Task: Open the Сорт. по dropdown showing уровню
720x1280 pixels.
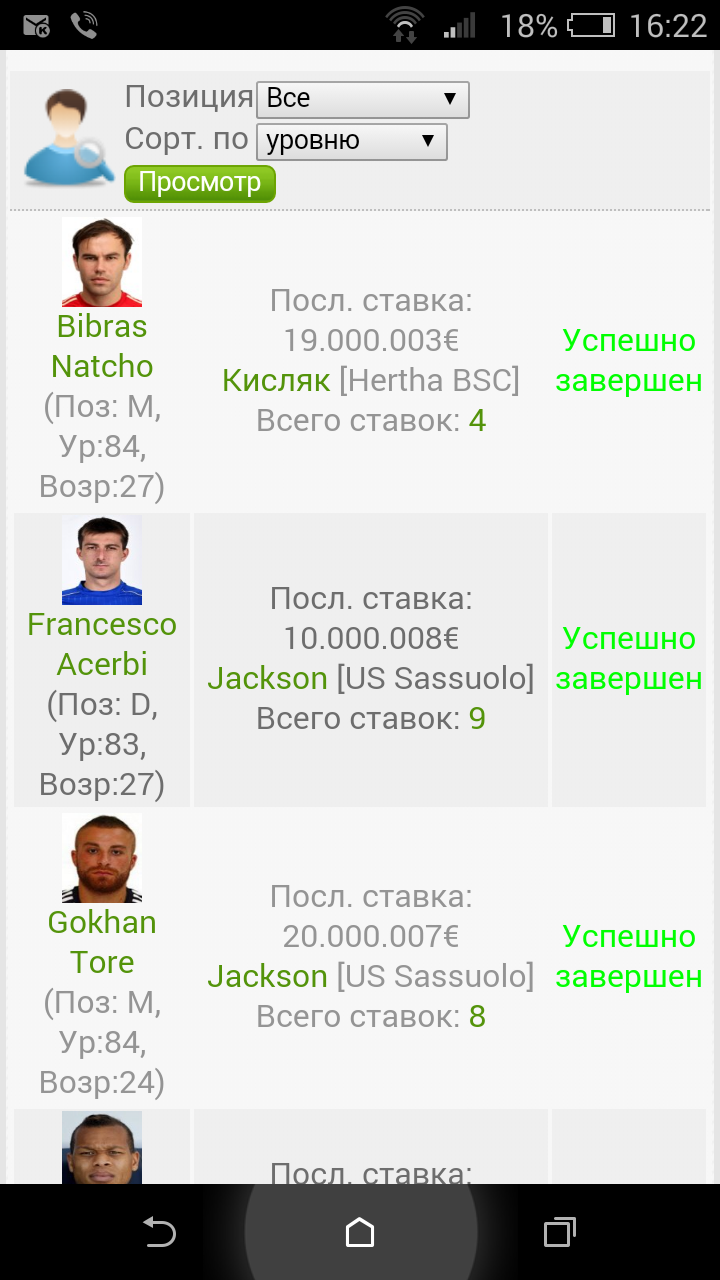Action: point(351,141)
